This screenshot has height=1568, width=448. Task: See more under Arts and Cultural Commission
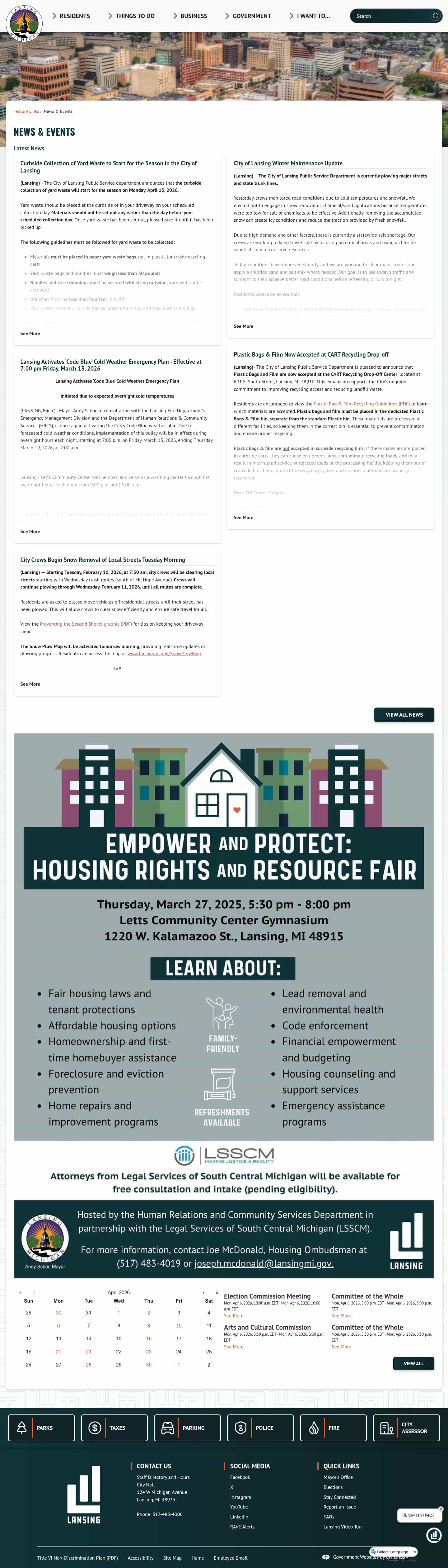click(x=233, y=1347)
